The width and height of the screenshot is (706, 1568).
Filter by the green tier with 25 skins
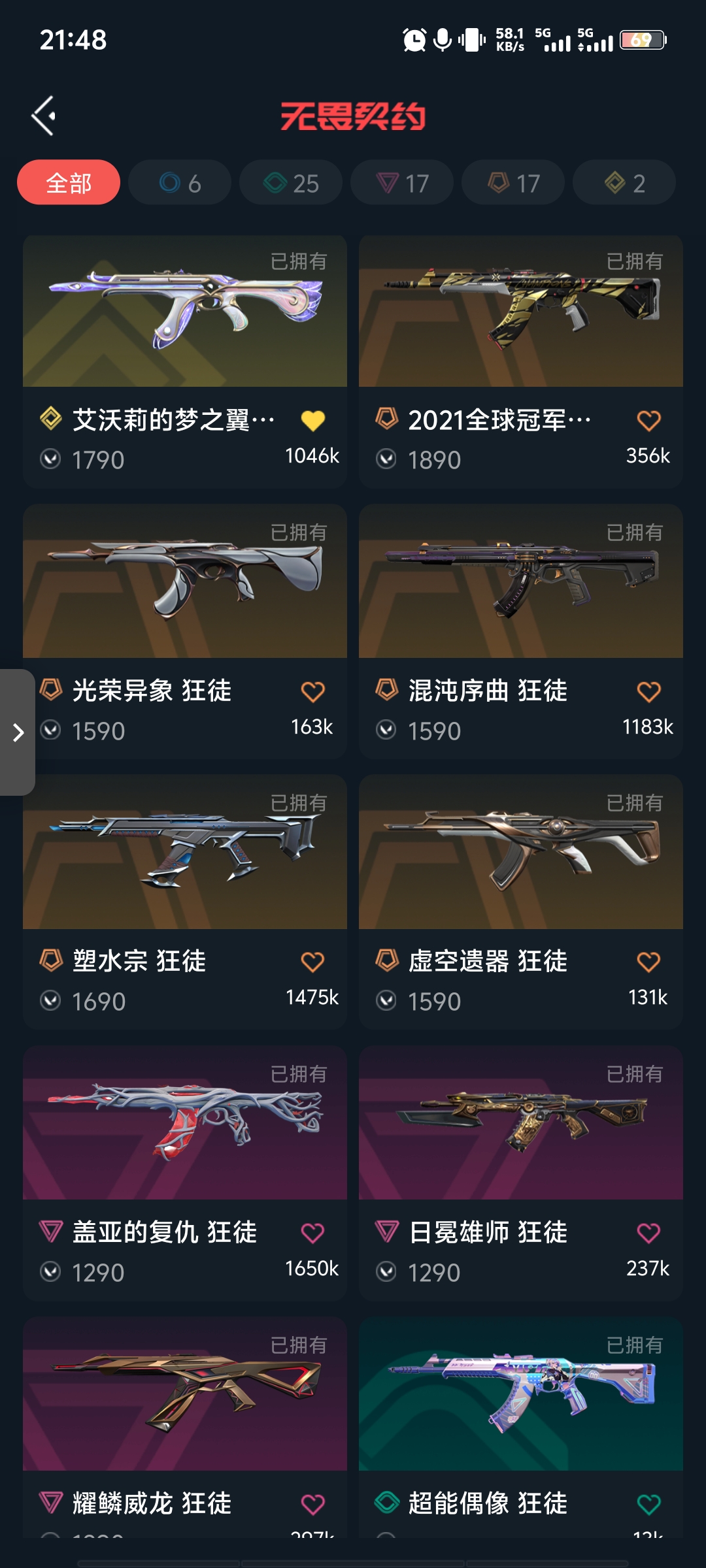point(291,183)
